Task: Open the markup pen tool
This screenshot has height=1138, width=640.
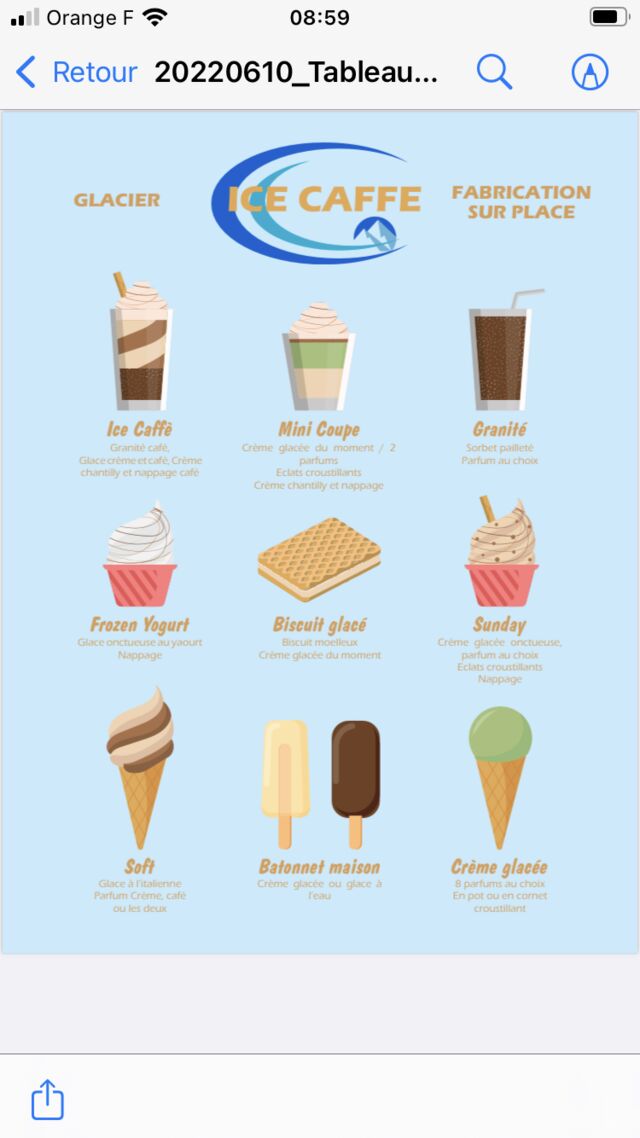Action: (589, 72)
